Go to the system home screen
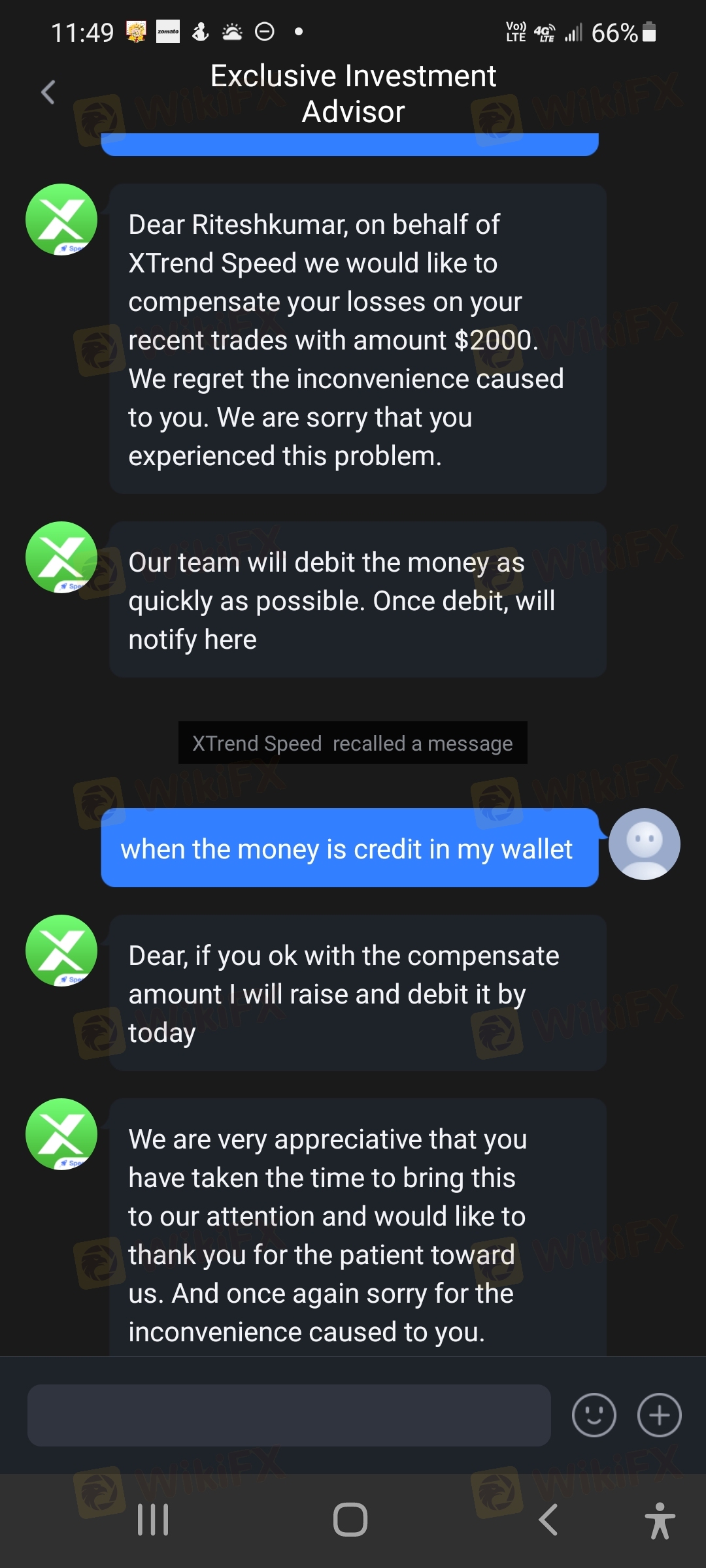The width and height of the screenshot is (706, 1568). click(350, 1520)
